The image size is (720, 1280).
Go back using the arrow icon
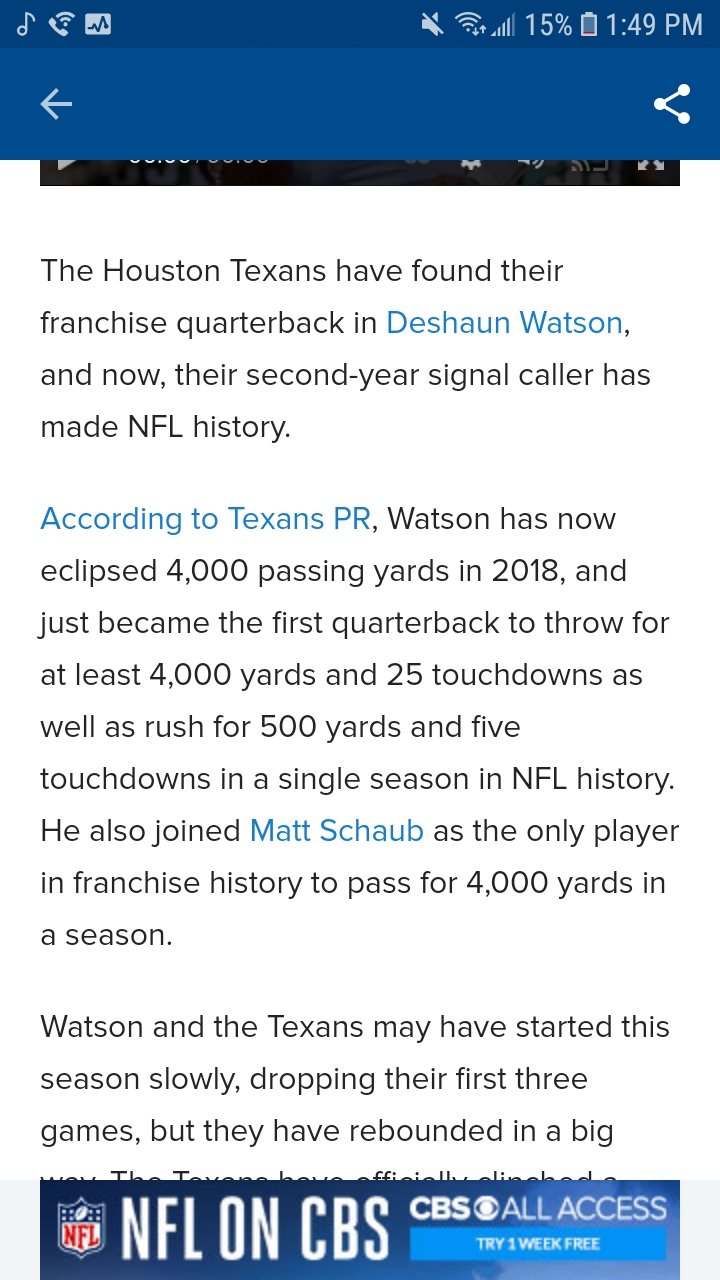(56, 104)
